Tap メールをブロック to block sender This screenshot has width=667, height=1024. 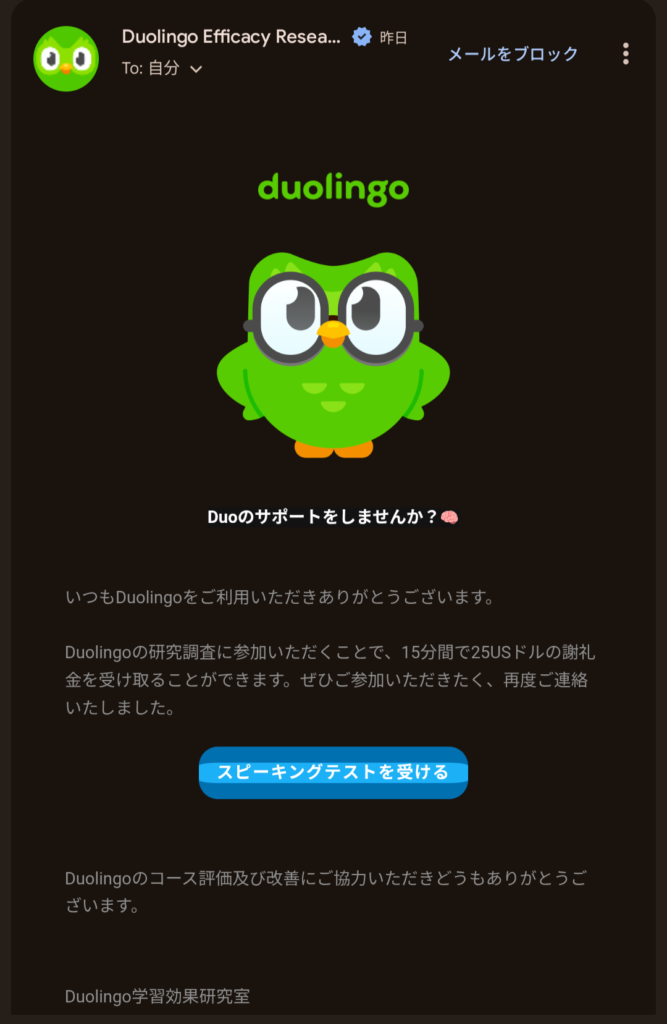(513, 54)
